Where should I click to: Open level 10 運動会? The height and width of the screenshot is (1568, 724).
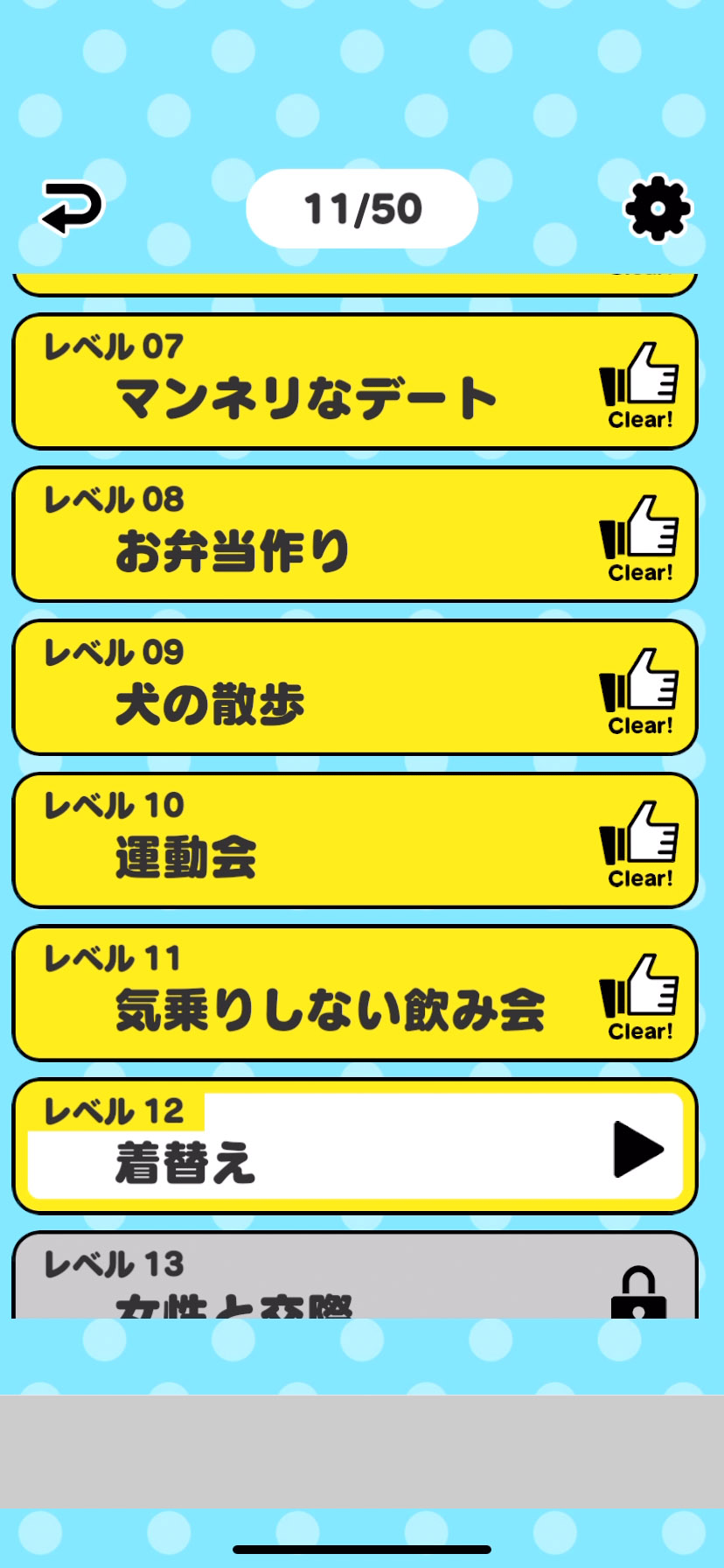(x=354, y=841)
